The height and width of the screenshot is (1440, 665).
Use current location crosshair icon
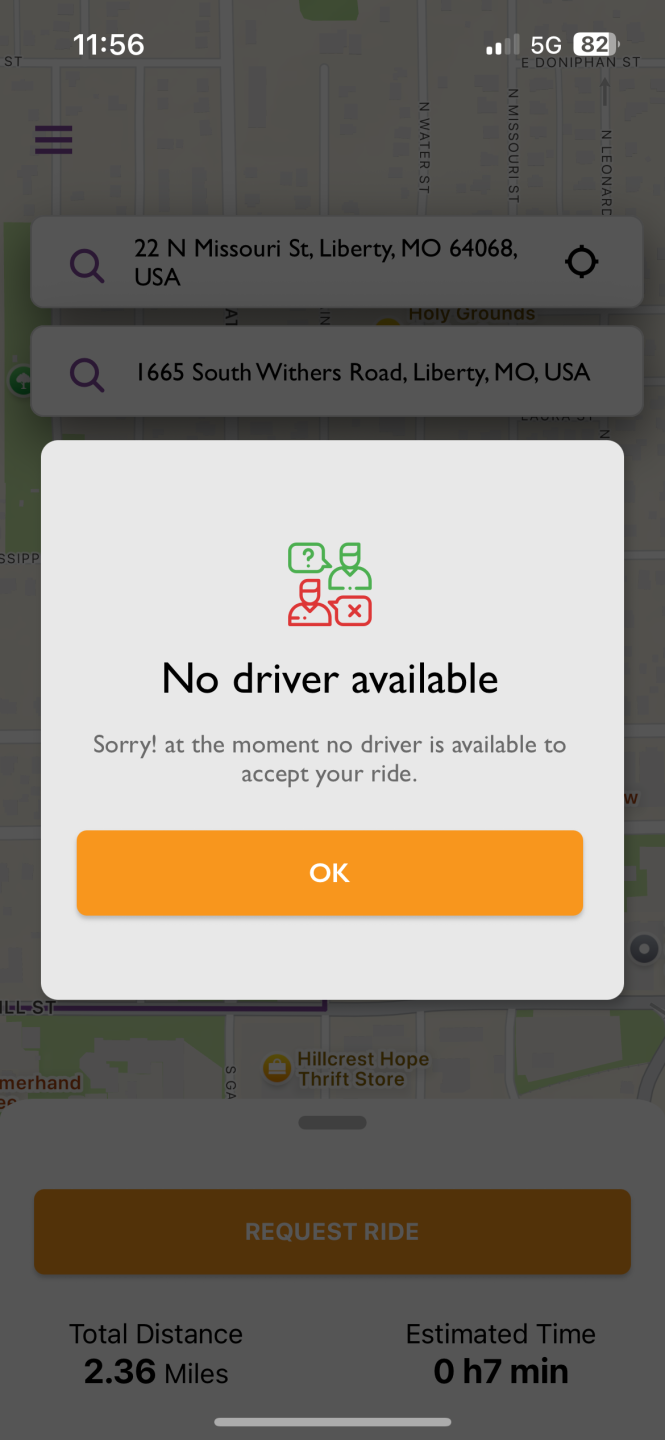click(x=581, y=263)
